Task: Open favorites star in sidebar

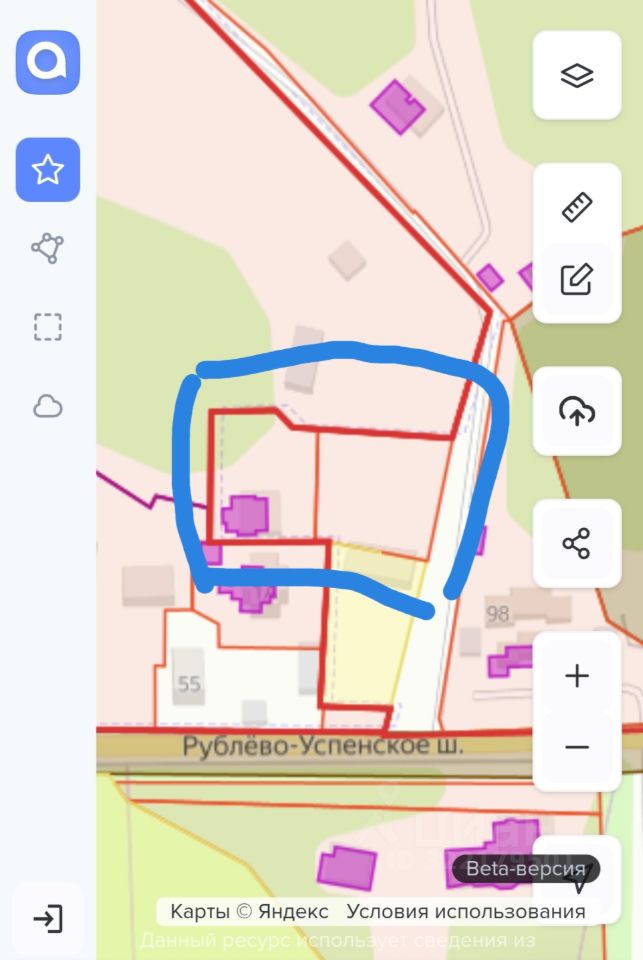Action: [x=48, y=170]
